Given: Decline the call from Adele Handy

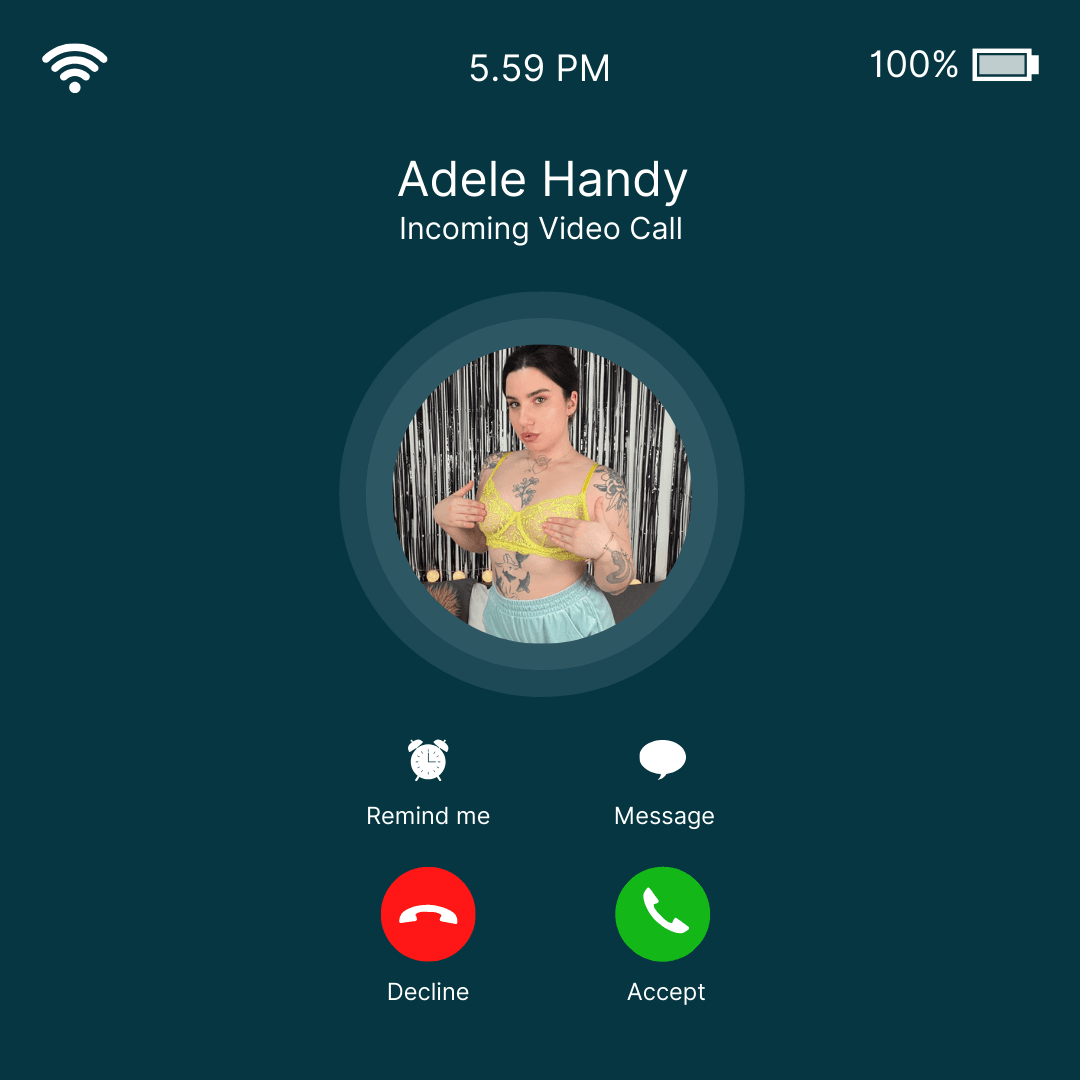Looking at the screenshot, I should click(x=428, y=914).
